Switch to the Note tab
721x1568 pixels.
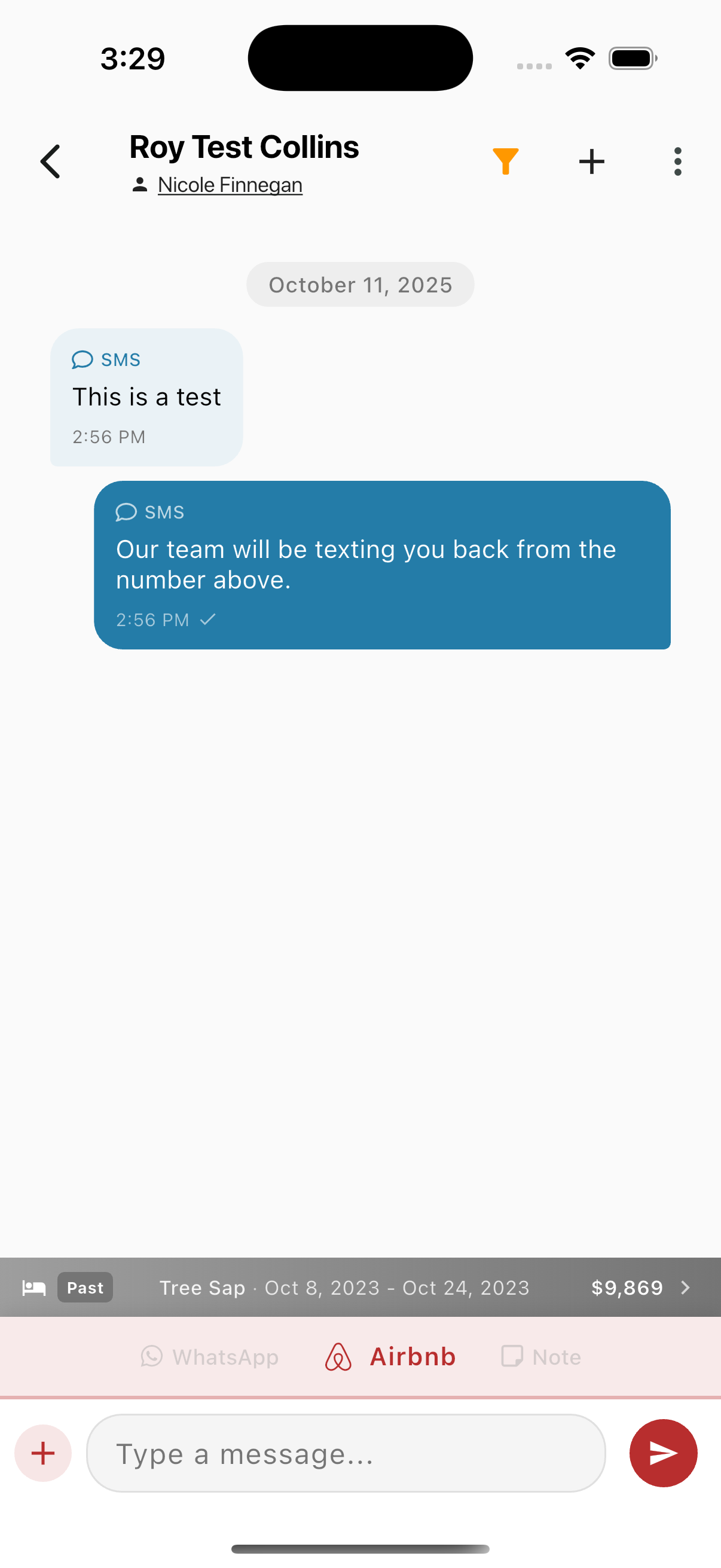pyautogui.click(x=541, y=1357)
